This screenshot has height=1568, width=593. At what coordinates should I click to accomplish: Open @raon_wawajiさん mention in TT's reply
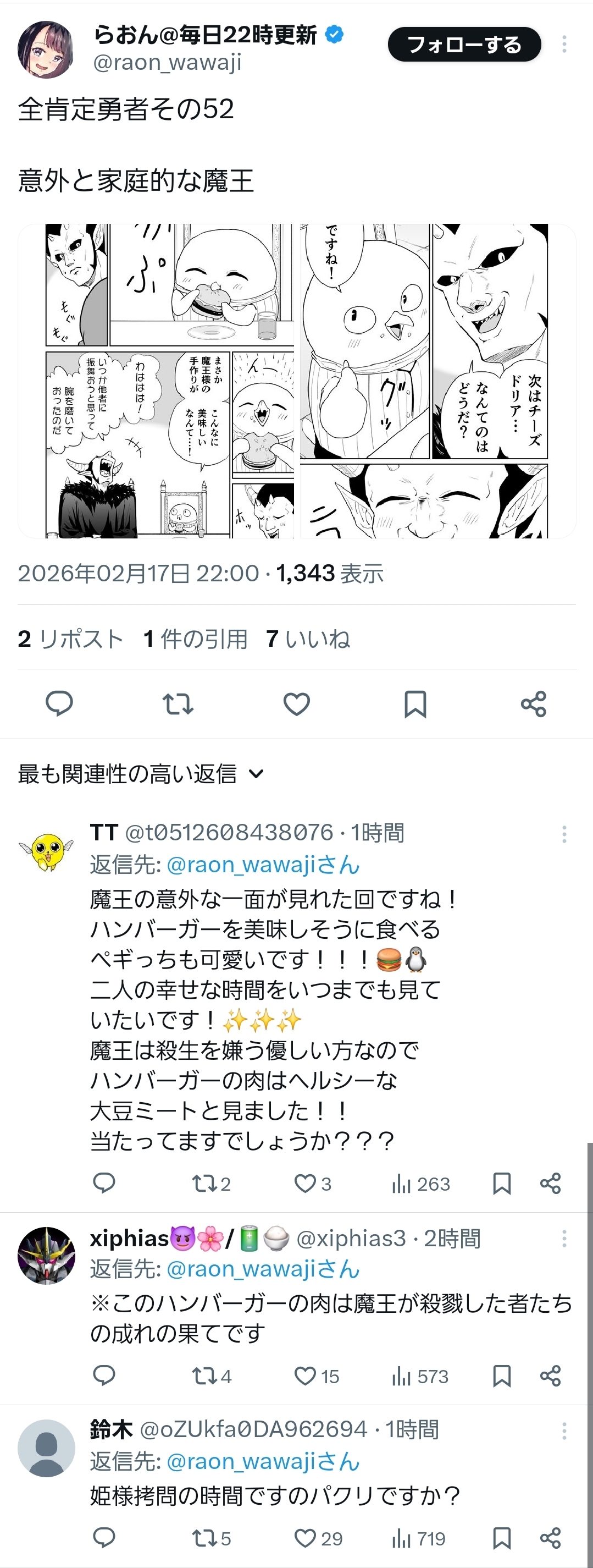tap(263, 865)
